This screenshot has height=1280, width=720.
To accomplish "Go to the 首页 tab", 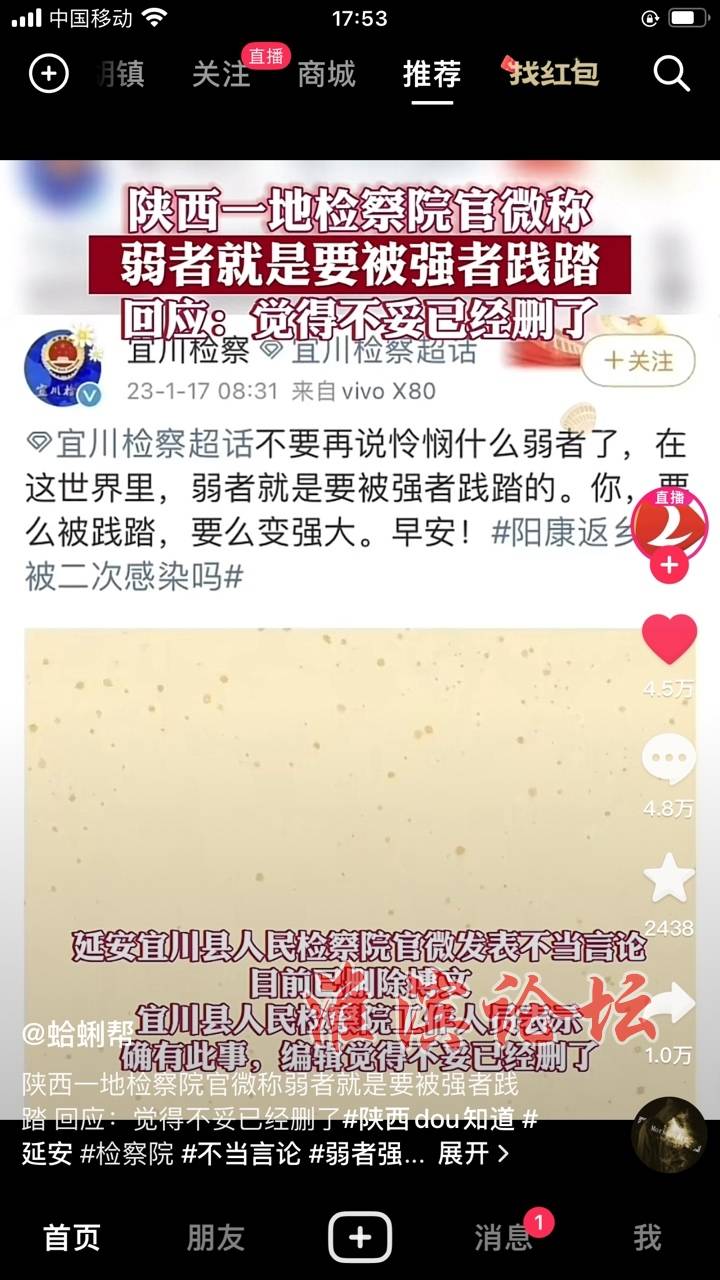I will (72, 1238).
